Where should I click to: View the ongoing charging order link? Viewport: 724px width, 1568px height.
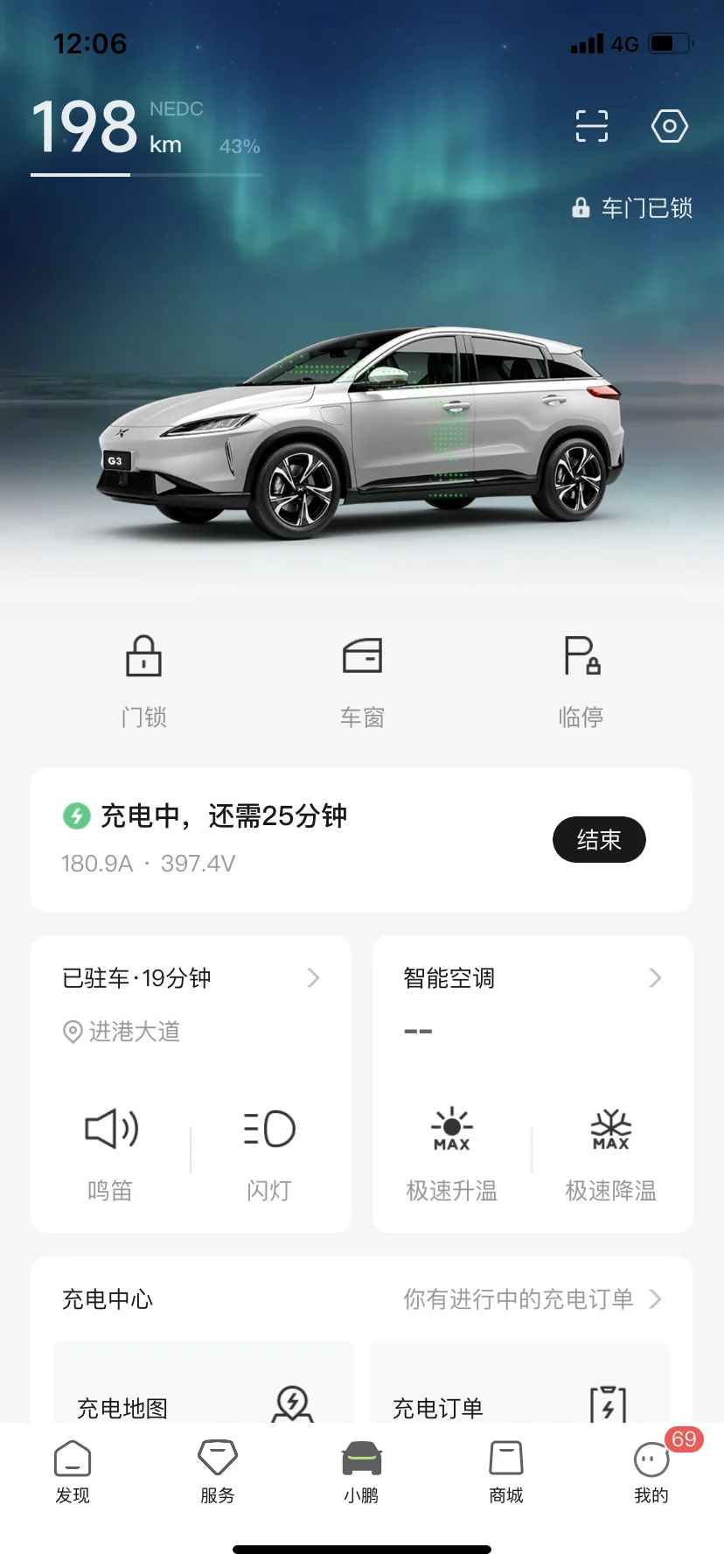coord(530,1299)
